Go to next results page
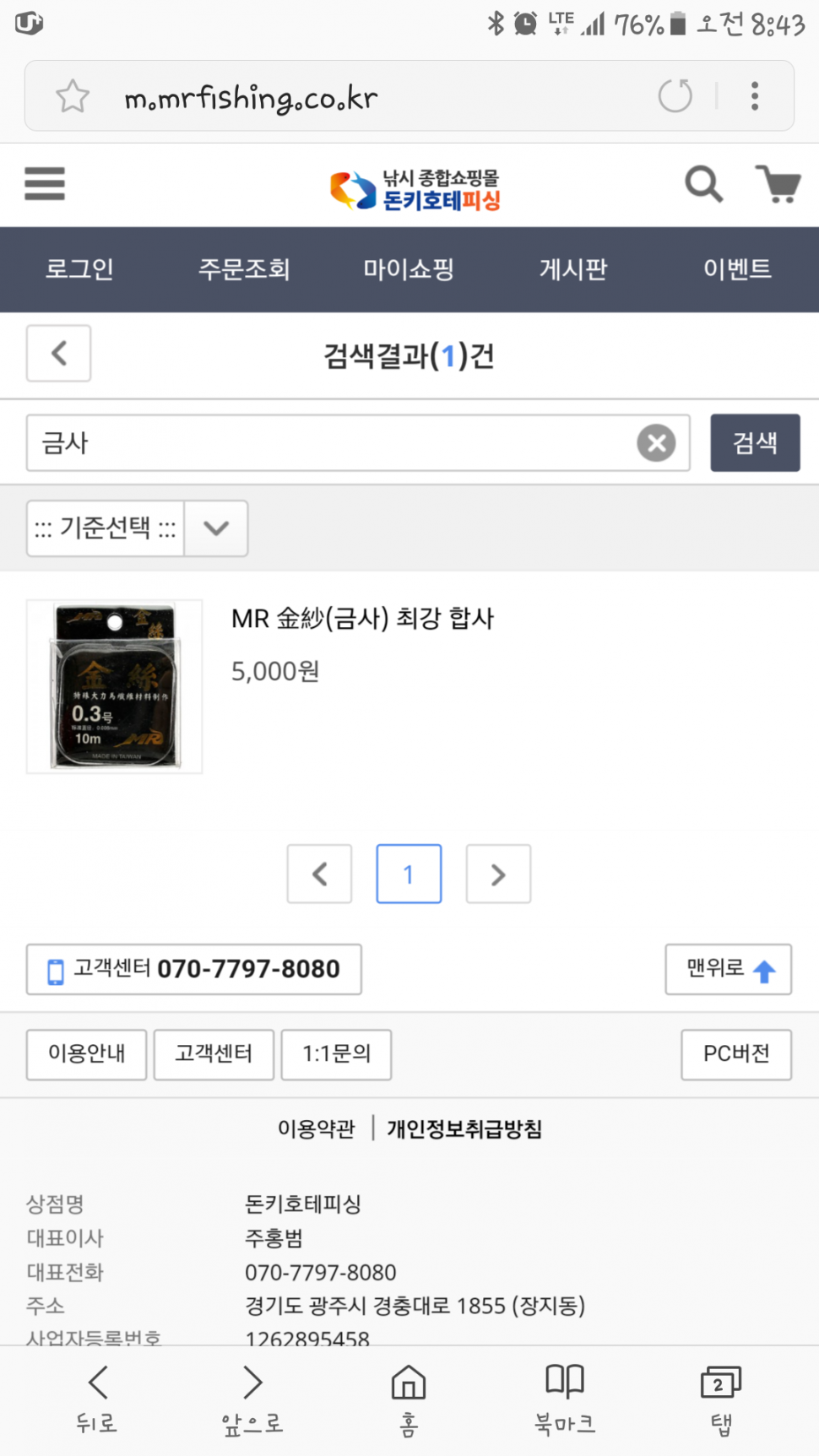 point(498,874)
